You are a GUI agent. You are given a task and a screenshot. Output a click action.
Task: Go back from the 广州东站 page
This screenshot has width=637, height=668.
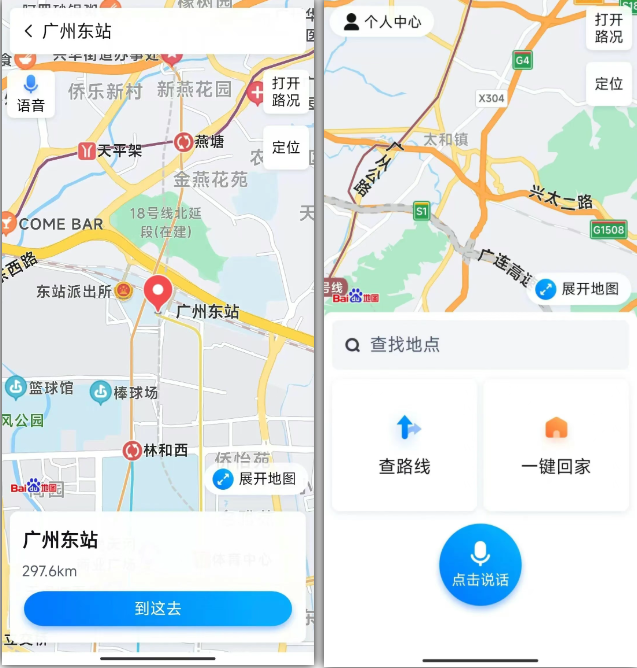(x=29, y=32)
